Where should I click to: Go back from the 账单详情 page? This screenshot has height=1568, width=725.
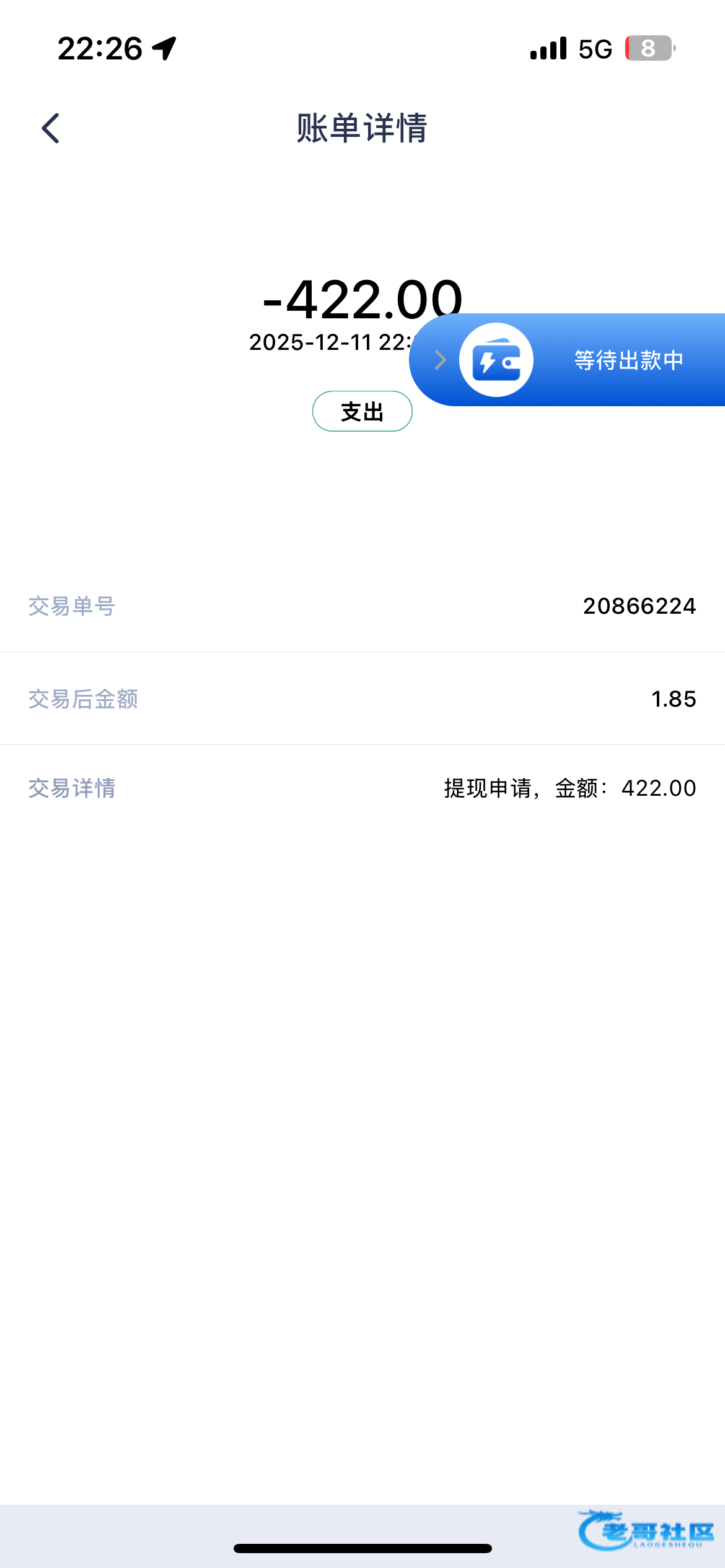pos(51,128)
